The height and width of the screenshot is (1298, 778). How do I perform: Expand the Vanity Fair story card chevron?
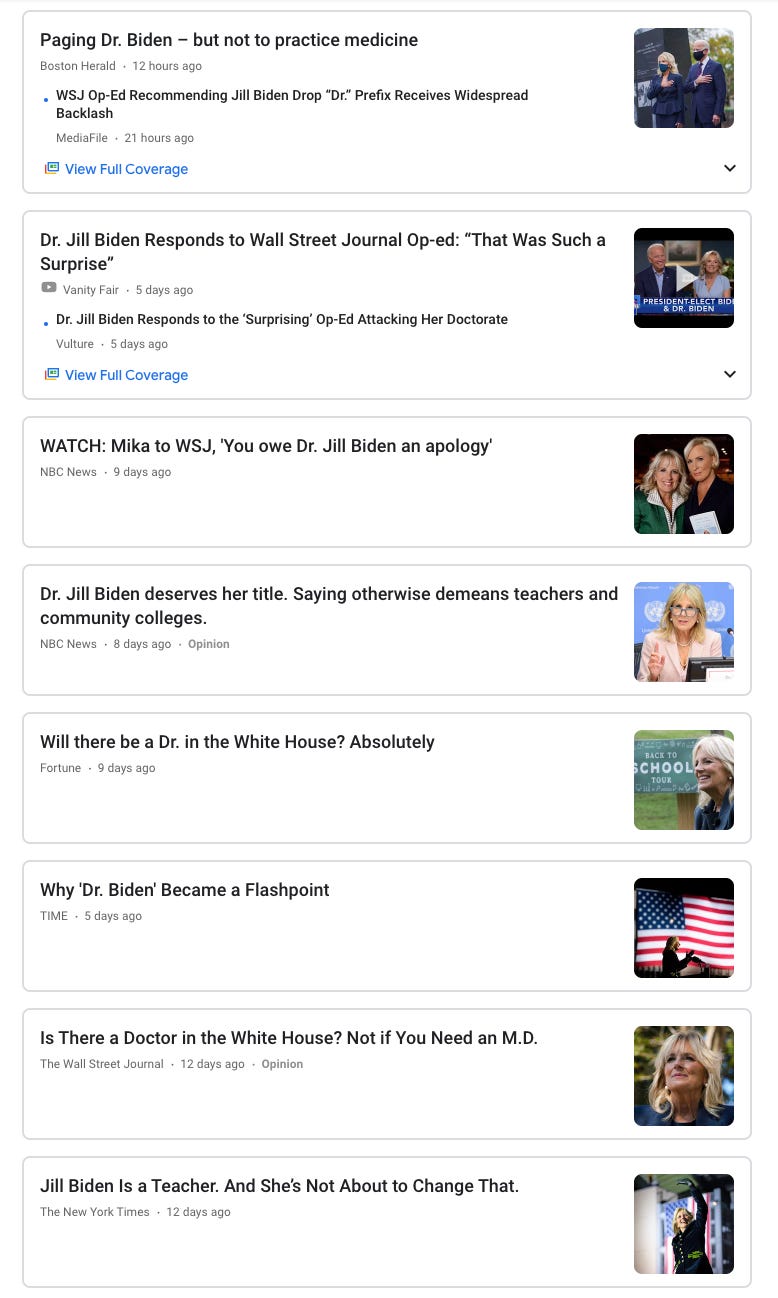coord(729,374)
